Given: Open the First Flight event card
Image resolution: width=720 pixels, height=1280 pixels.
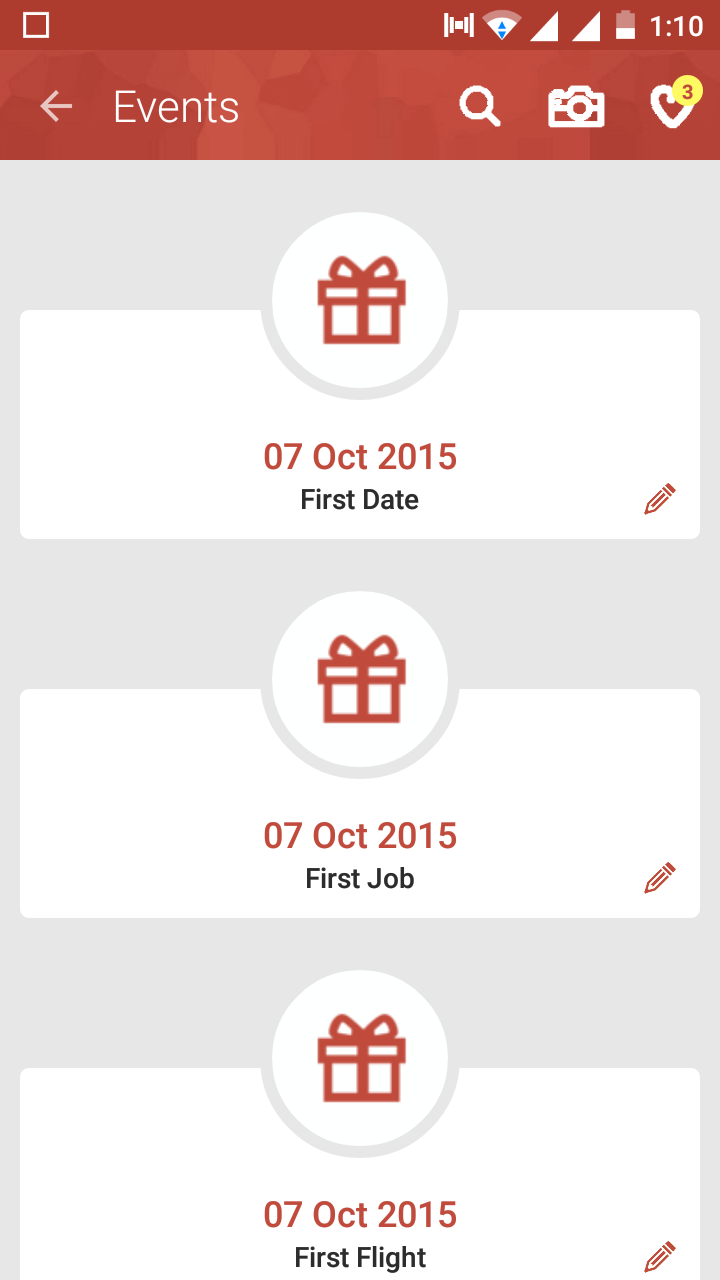Looking at the screenshot, I should (360, 1174).
